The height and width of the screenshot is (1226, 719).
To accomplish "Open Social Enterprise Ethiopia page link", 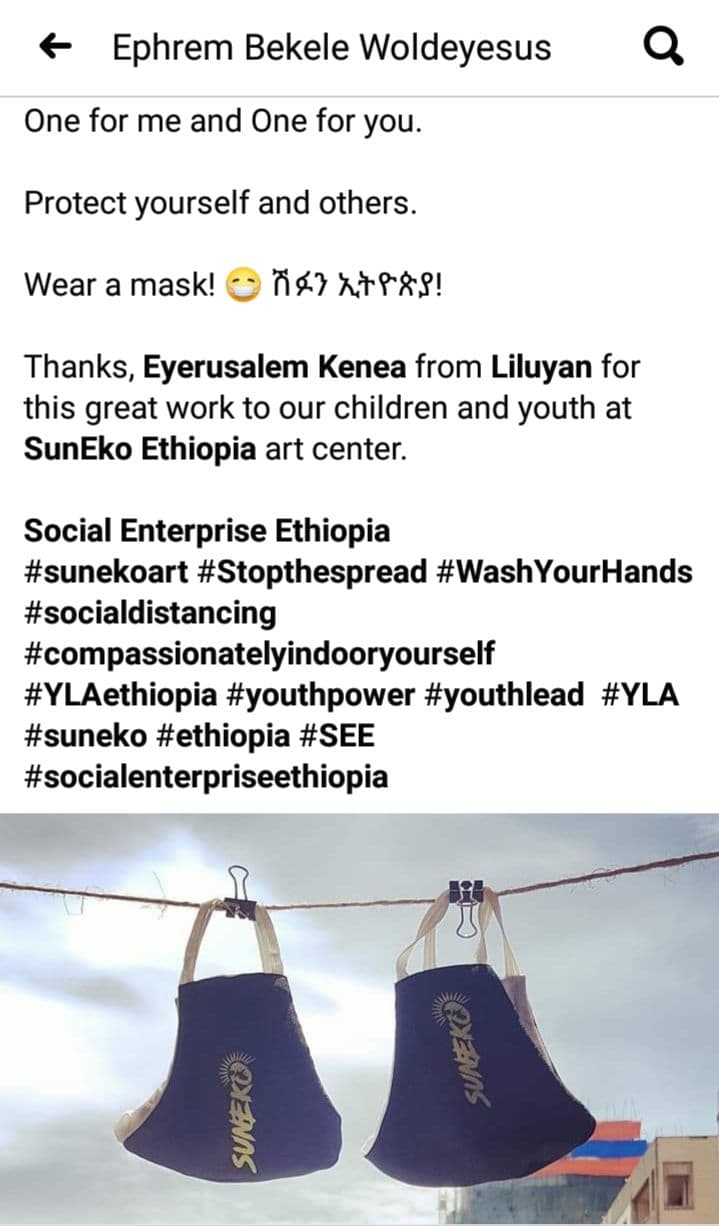I will tap(207, 530).
